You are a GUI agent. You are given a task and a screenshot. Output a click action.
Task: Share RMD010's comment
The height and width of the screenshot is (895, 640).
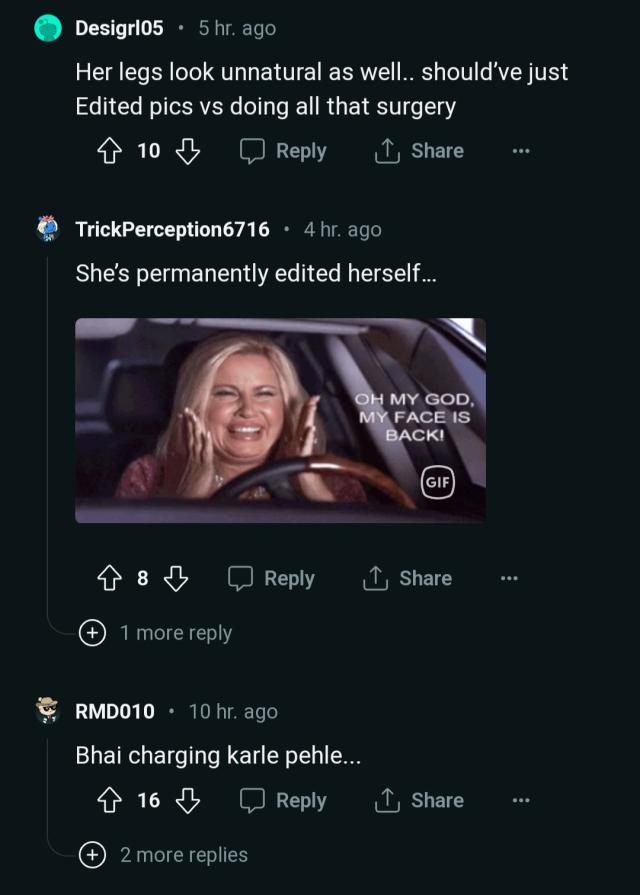[419, 800]
